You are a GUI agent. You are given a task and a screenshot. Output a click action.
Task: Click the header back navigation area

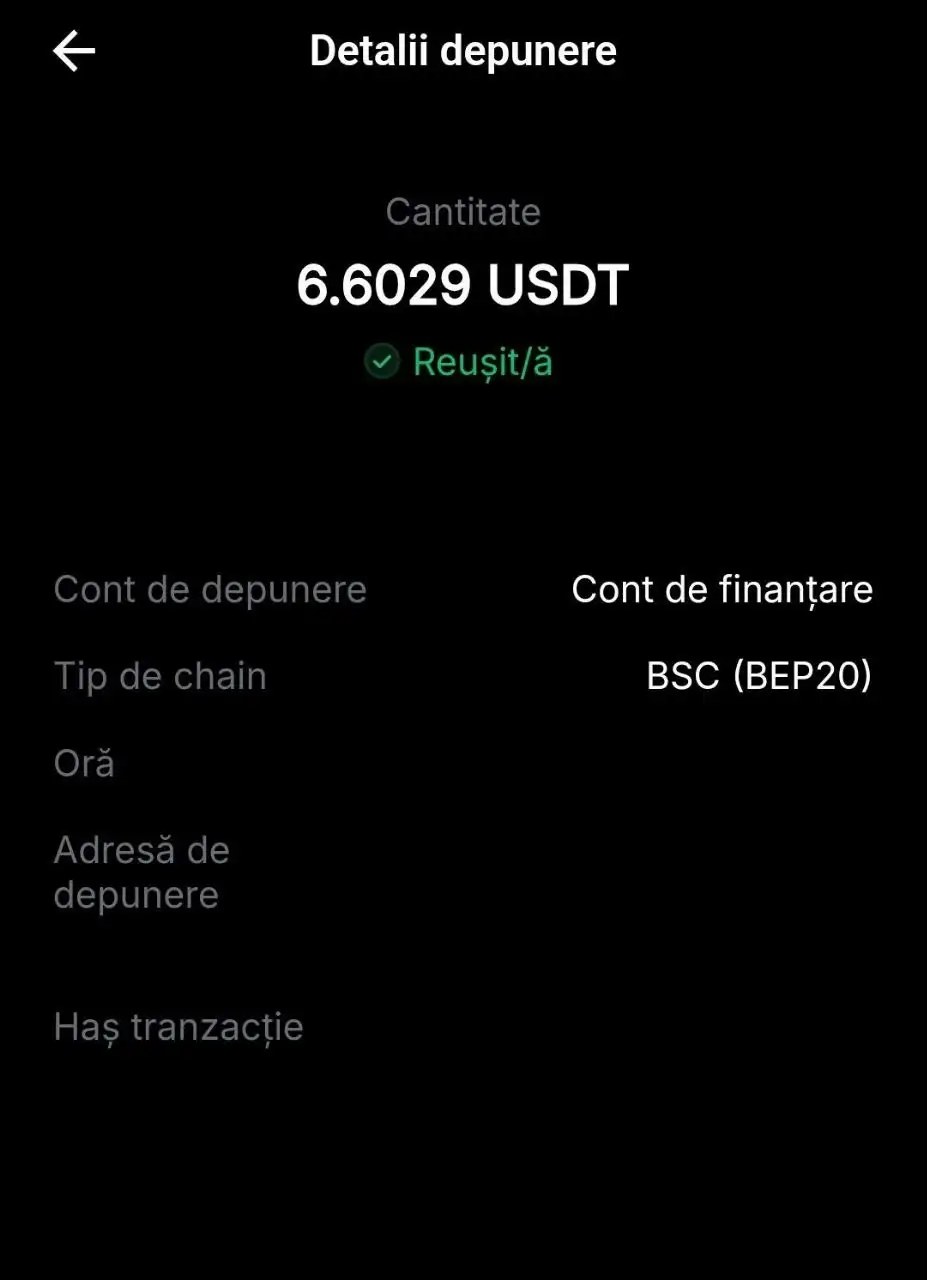click(x=74, y=50)
